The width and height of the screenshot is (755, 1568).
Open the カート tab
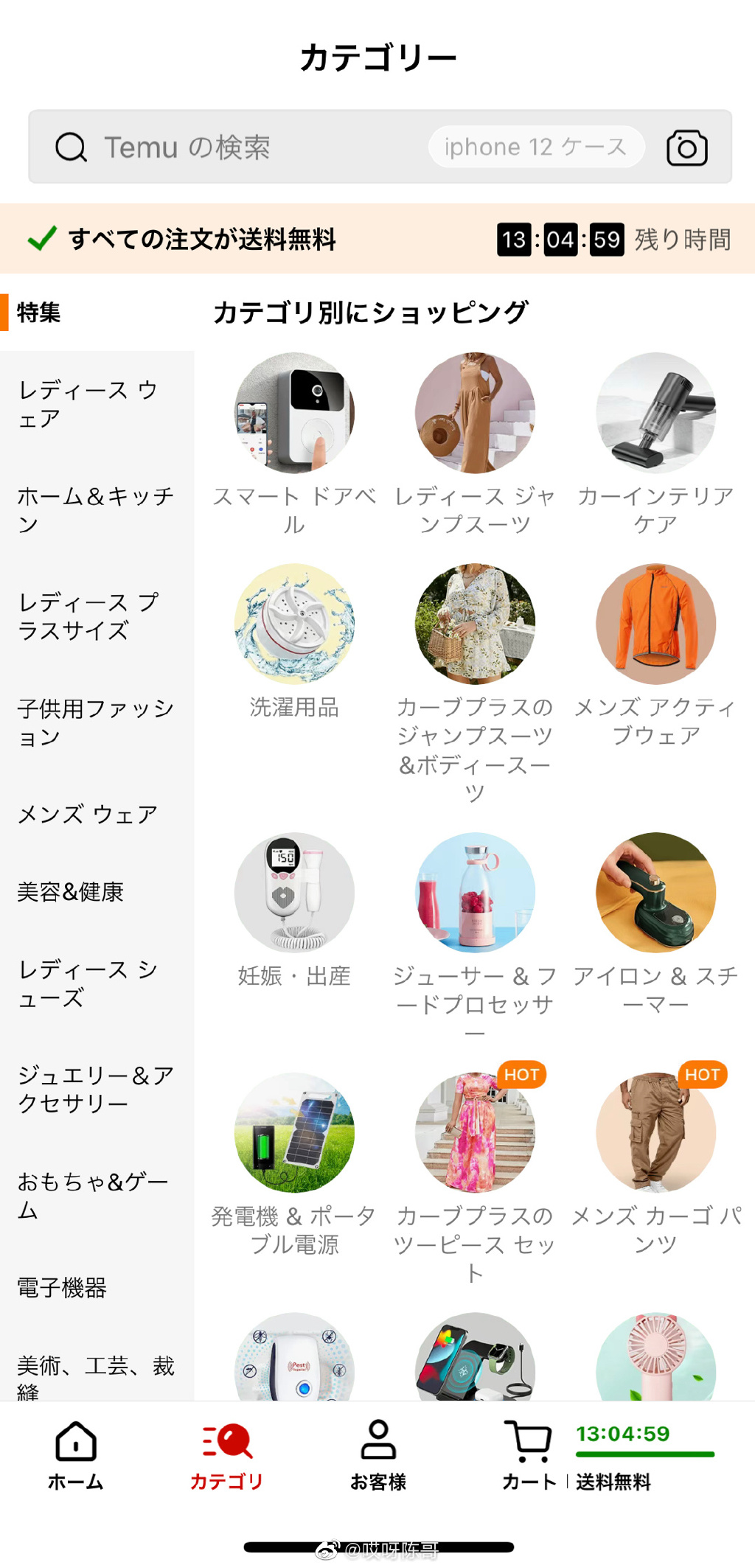click(529, 1455)
